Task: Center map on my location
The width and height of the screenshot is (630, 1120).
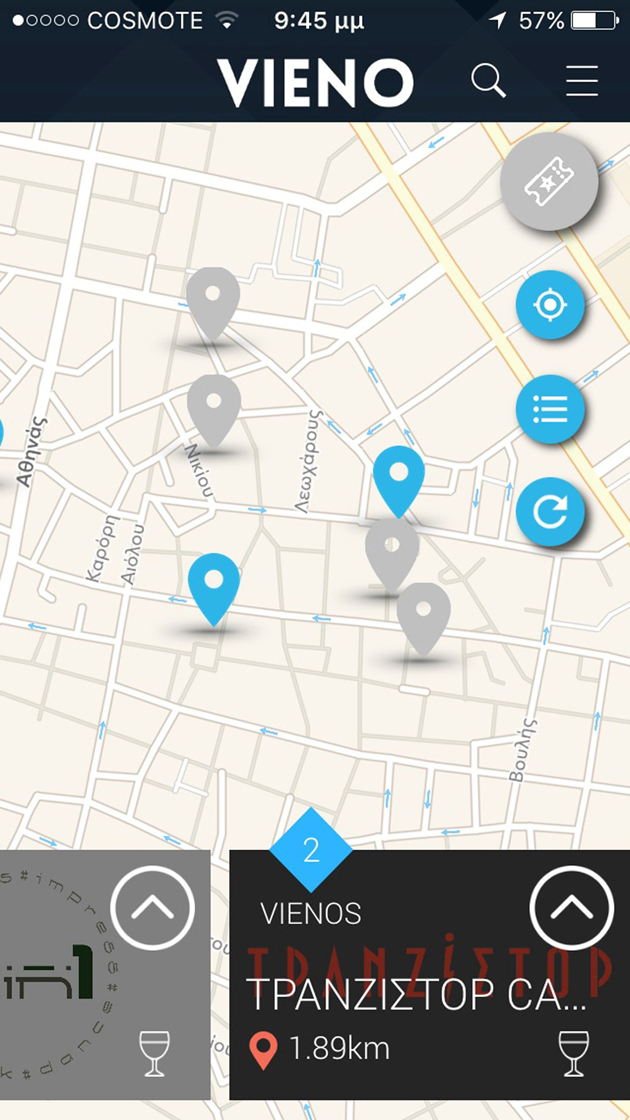Action: pyautogui.click(x=550, y=305)
